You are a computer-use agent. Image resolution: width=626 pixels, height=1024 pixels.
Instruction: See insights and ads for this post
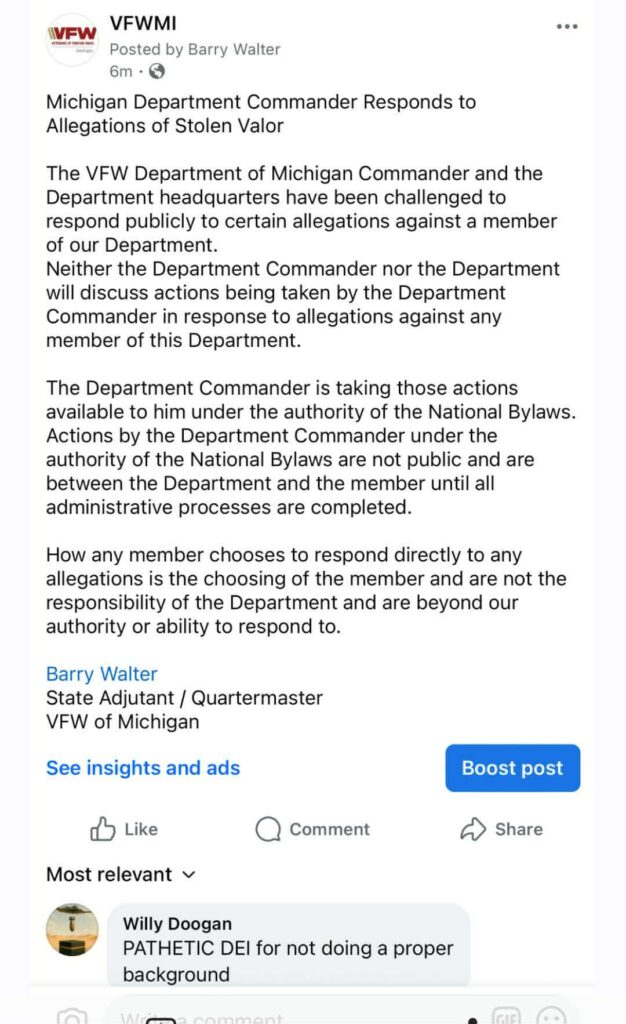tap(143, 768)
